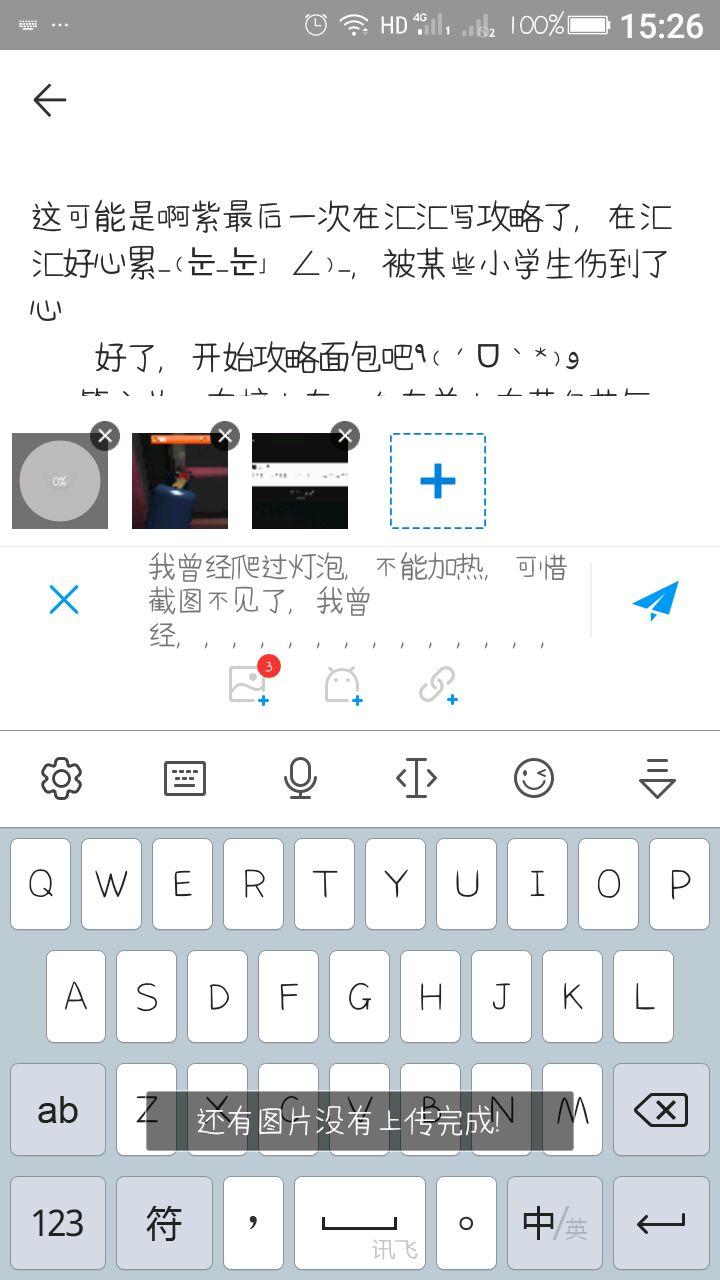Open the text cursor editing tool
This screenshot has height=1280, width=720.
click(417, 778)
